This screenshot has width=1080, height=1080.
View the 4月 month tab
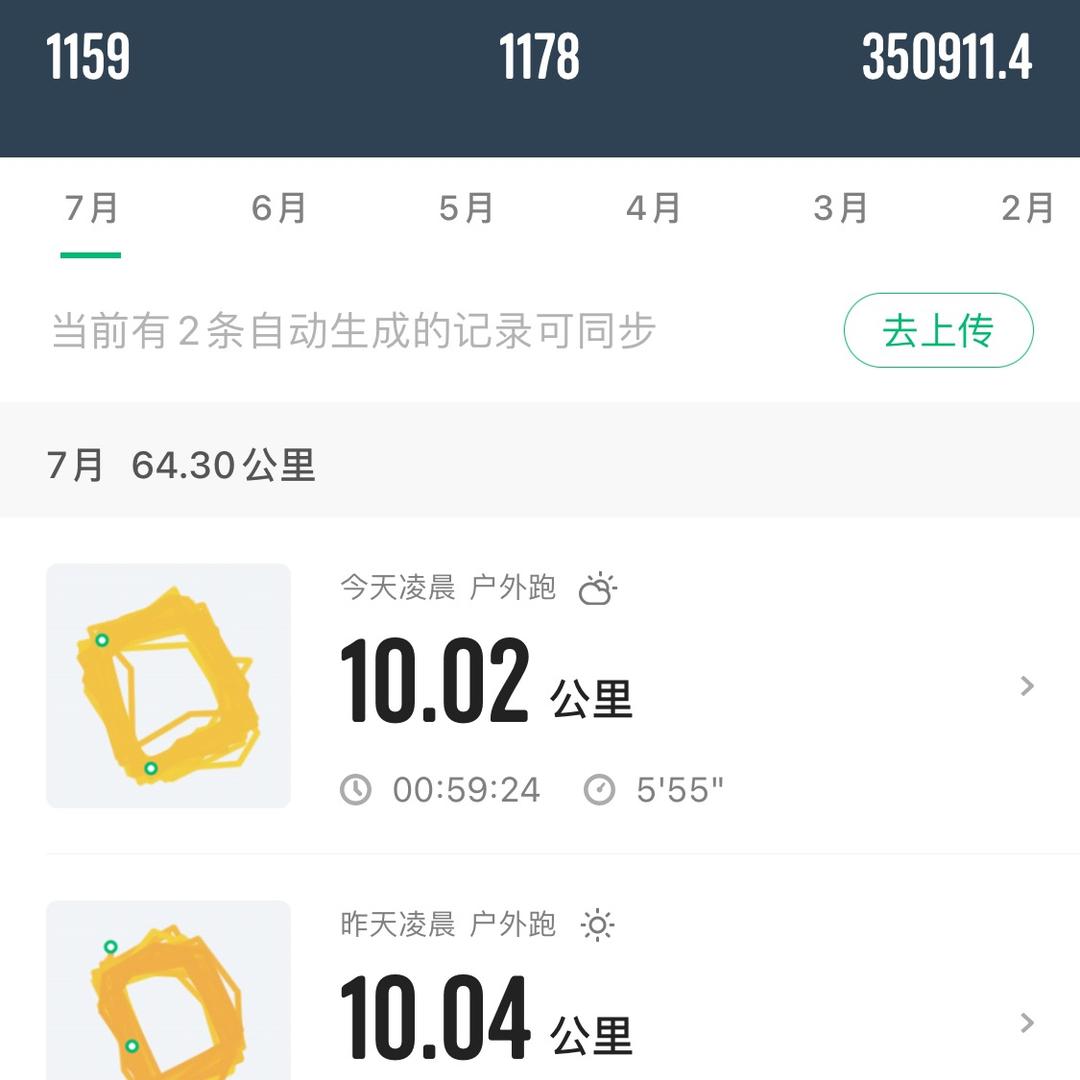[653, 209]
